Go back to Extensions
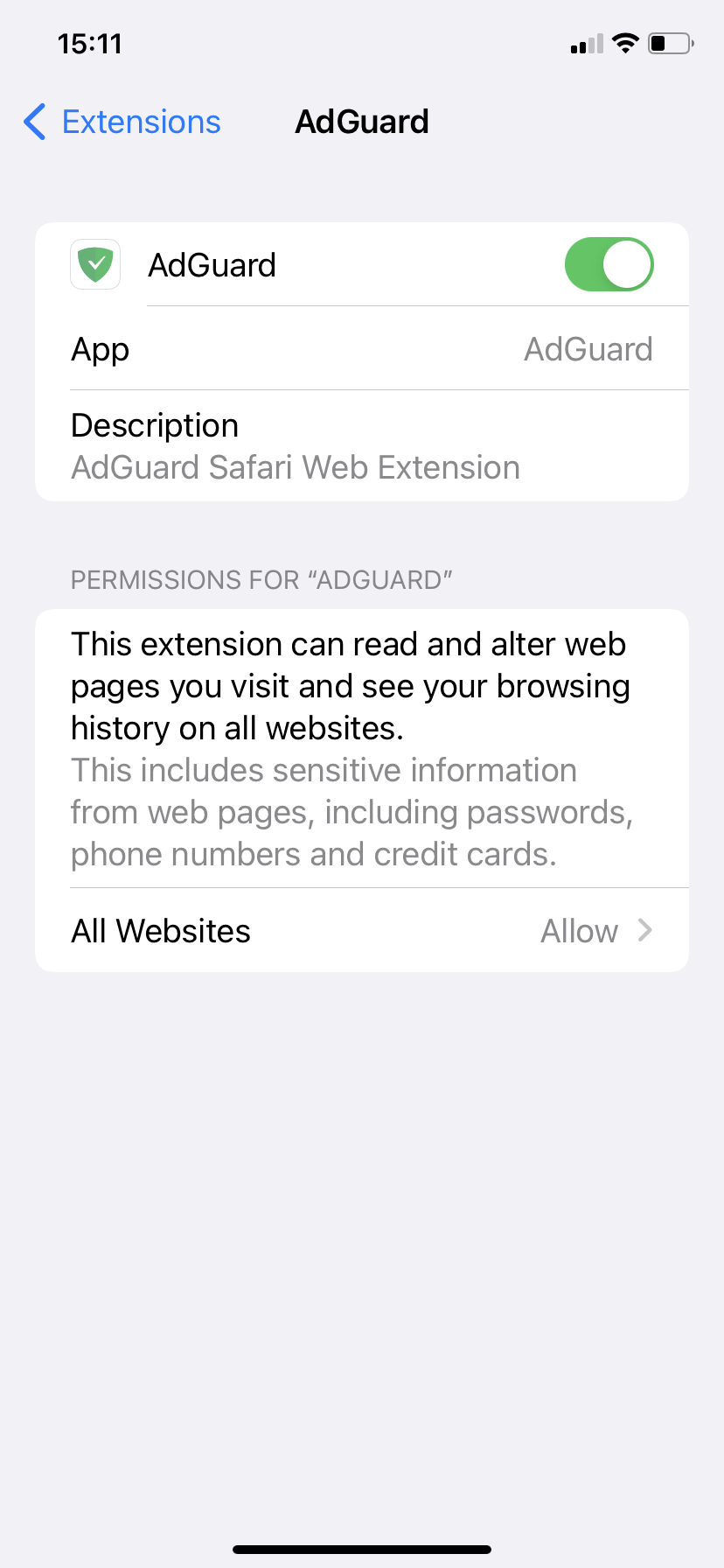Viewport: 724px width, 1568px height. point(122,122)
